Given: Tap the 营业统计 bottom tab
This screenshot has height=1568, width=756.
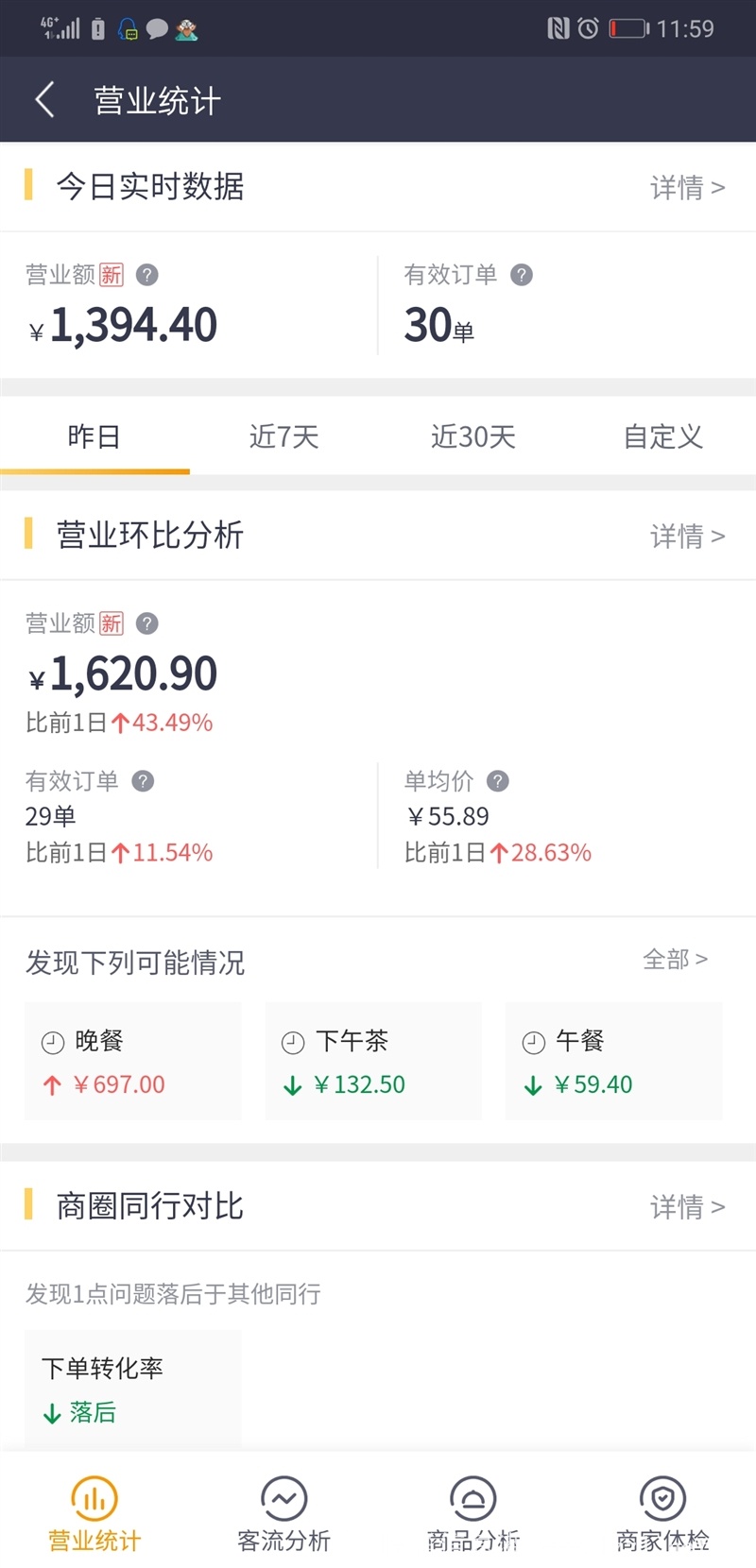Looking at the screenshot, I should coord(94,1514).
